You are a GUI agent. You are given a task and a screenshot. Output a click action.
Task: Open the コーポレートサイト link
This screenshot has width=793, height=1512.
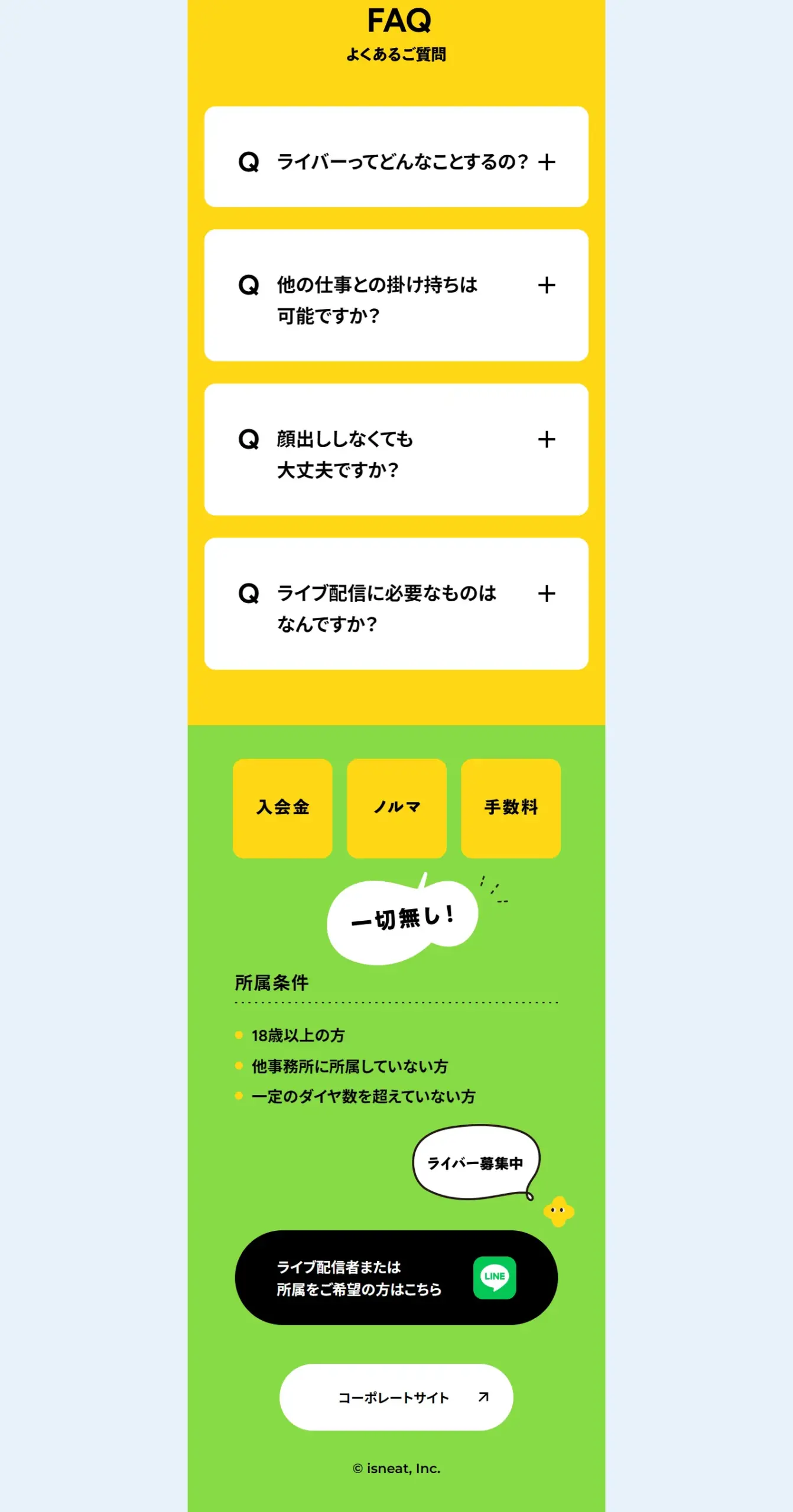click(x=396, y=1397)
